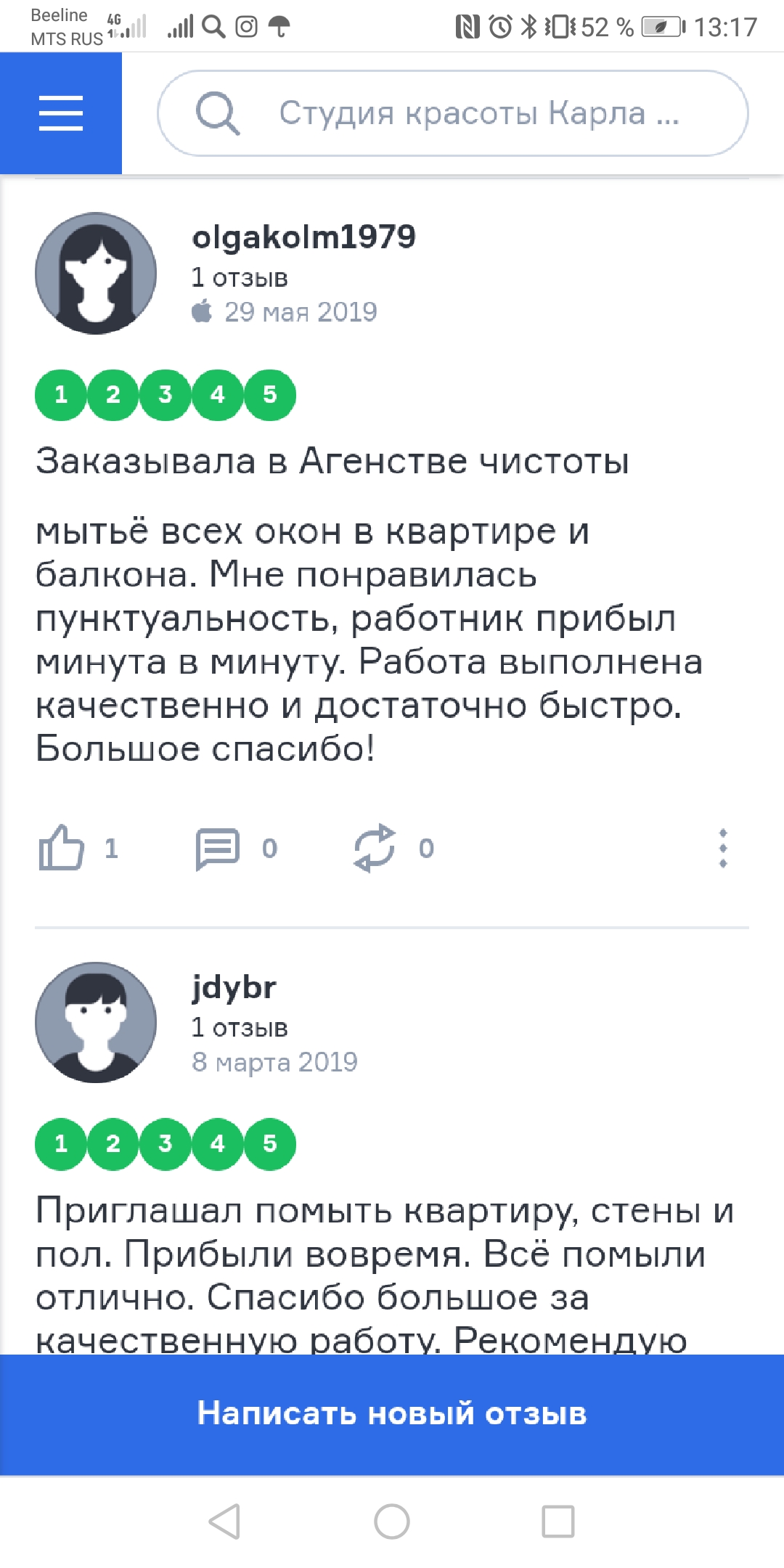
Task: Open comments on olgakolm1979's review
Action: pos(218,848)
